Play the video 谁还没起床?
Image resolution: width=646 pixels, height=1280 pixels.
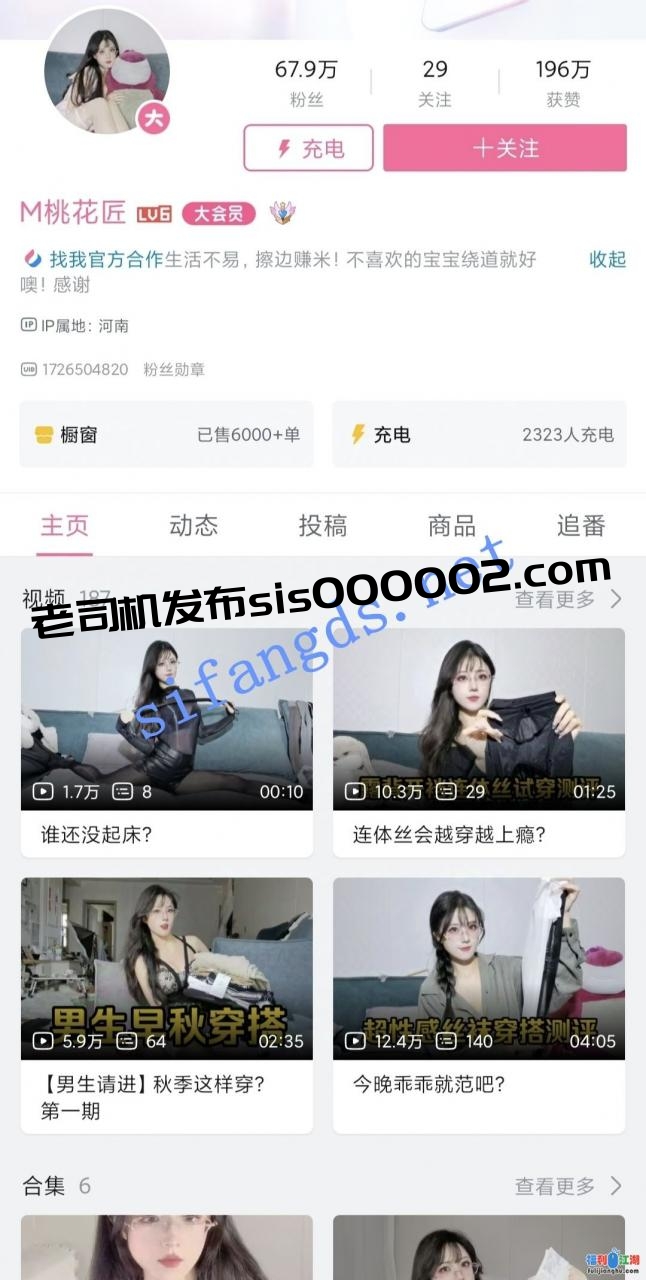pyautogui.click(x=167, y=720)
